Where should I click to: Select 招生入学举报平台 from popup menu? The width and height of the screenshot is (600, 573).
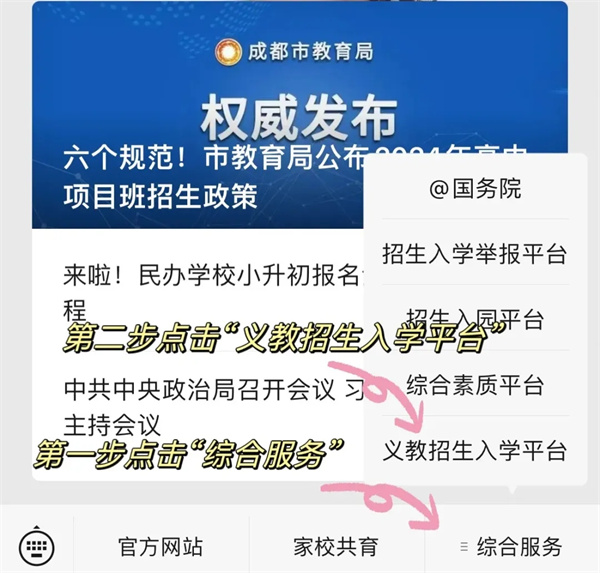475,253
